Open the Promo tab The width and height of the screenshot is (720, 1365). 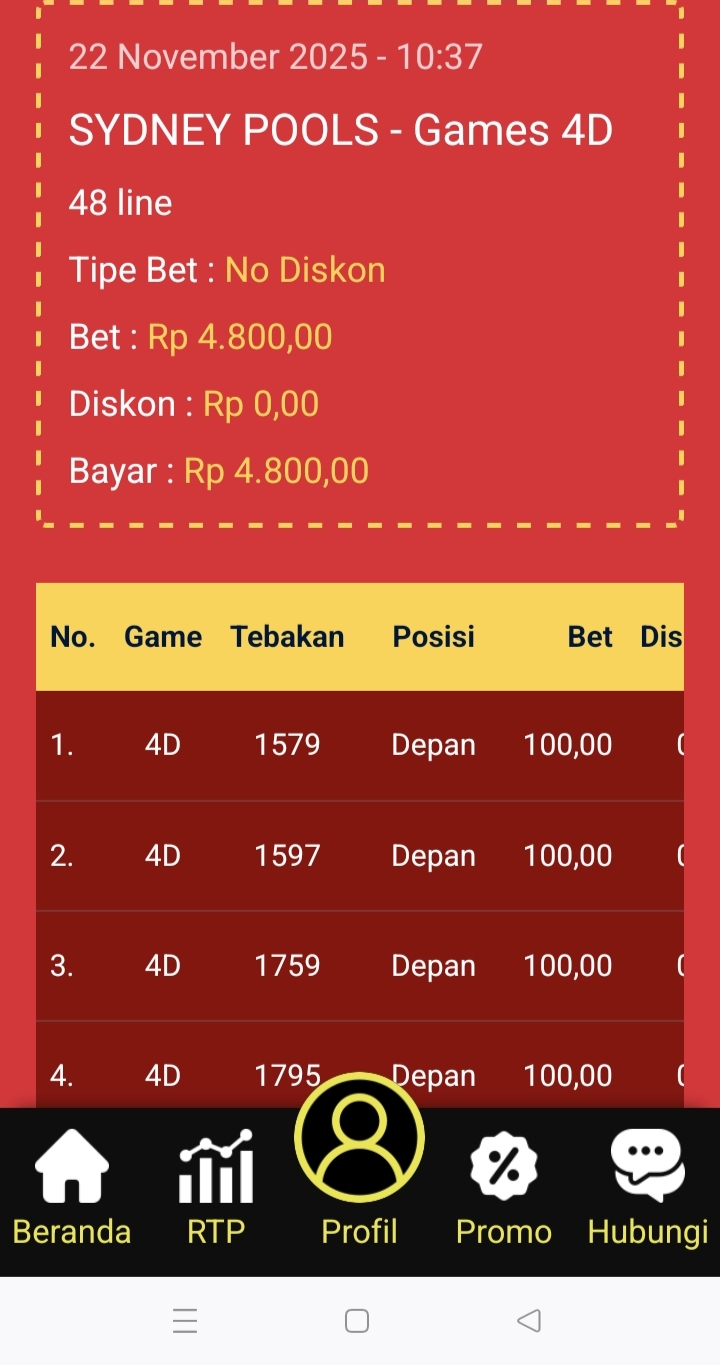point(503,1188)
